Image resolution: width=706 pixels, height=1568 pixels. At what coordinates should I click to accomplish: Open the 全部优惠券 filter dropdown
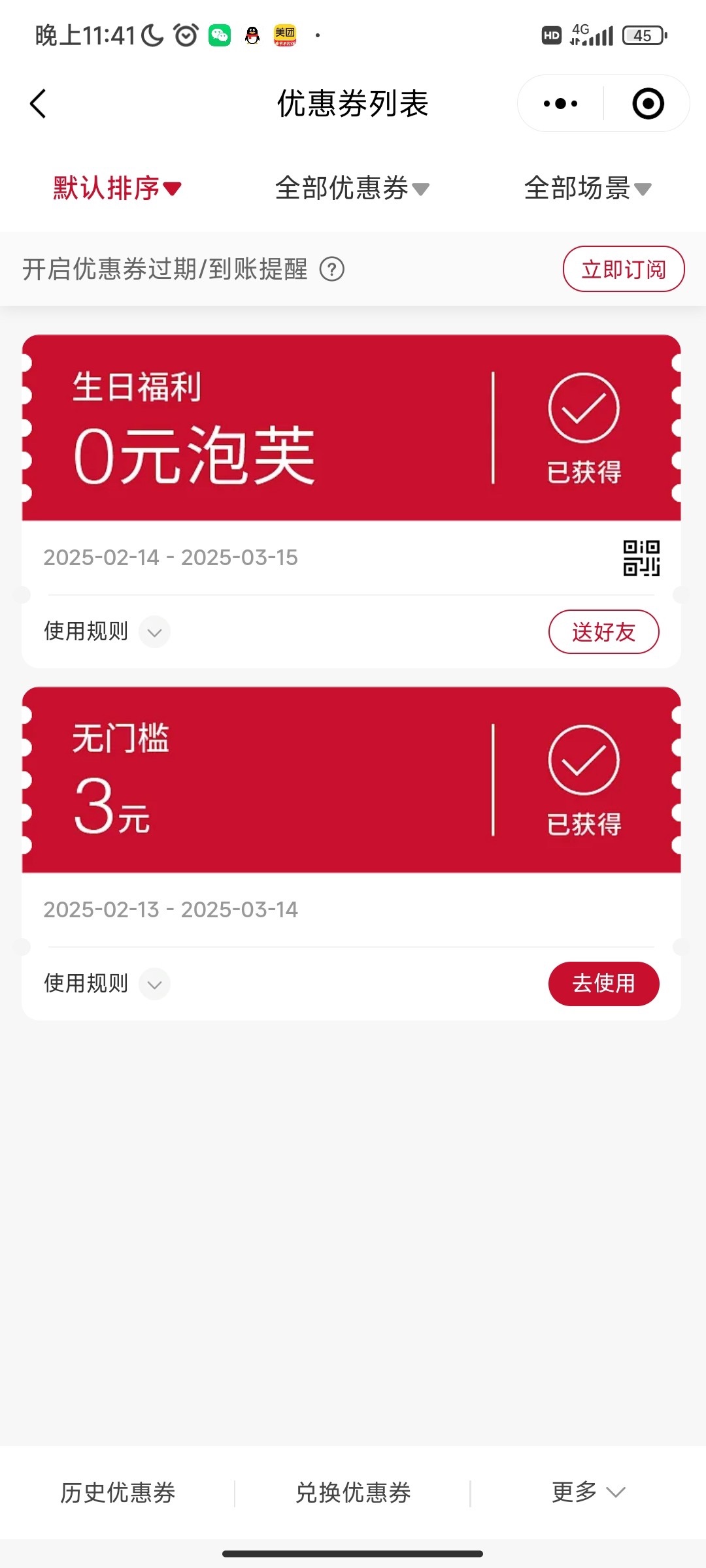pos(352,188)
